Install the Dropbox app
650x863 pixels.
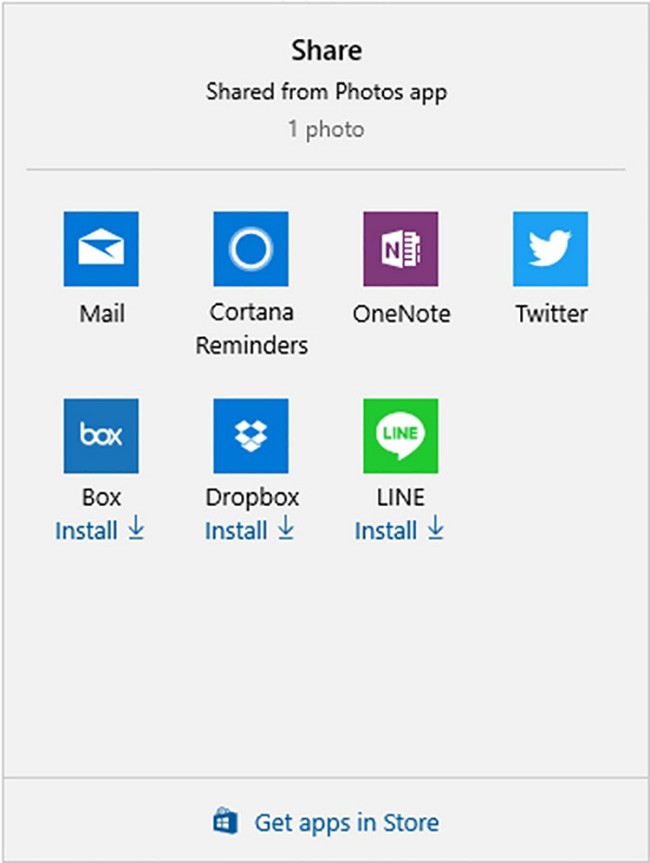pyautogui.click(x=250, y=530)
